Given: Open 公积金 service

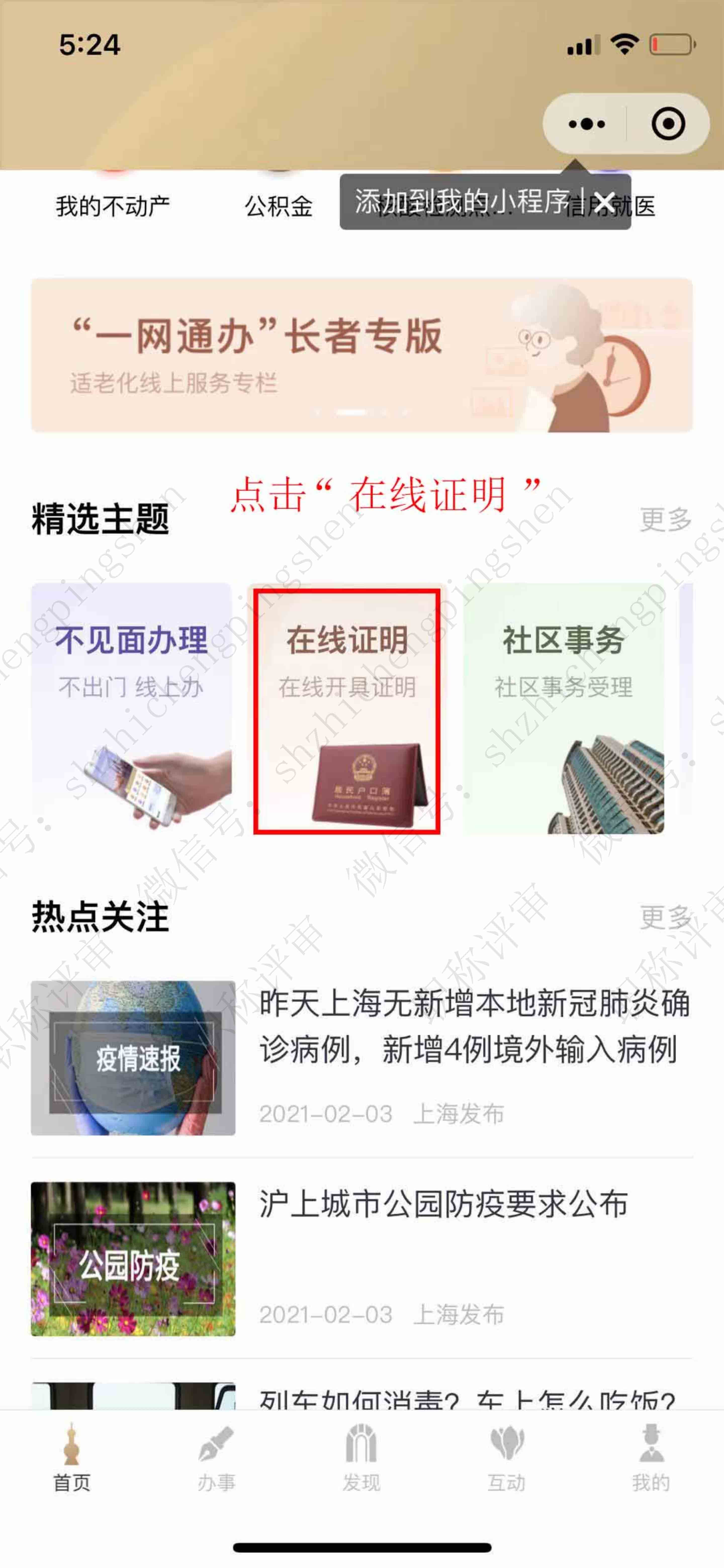Looking at the screenshot, I should click(x=278, y=206).
